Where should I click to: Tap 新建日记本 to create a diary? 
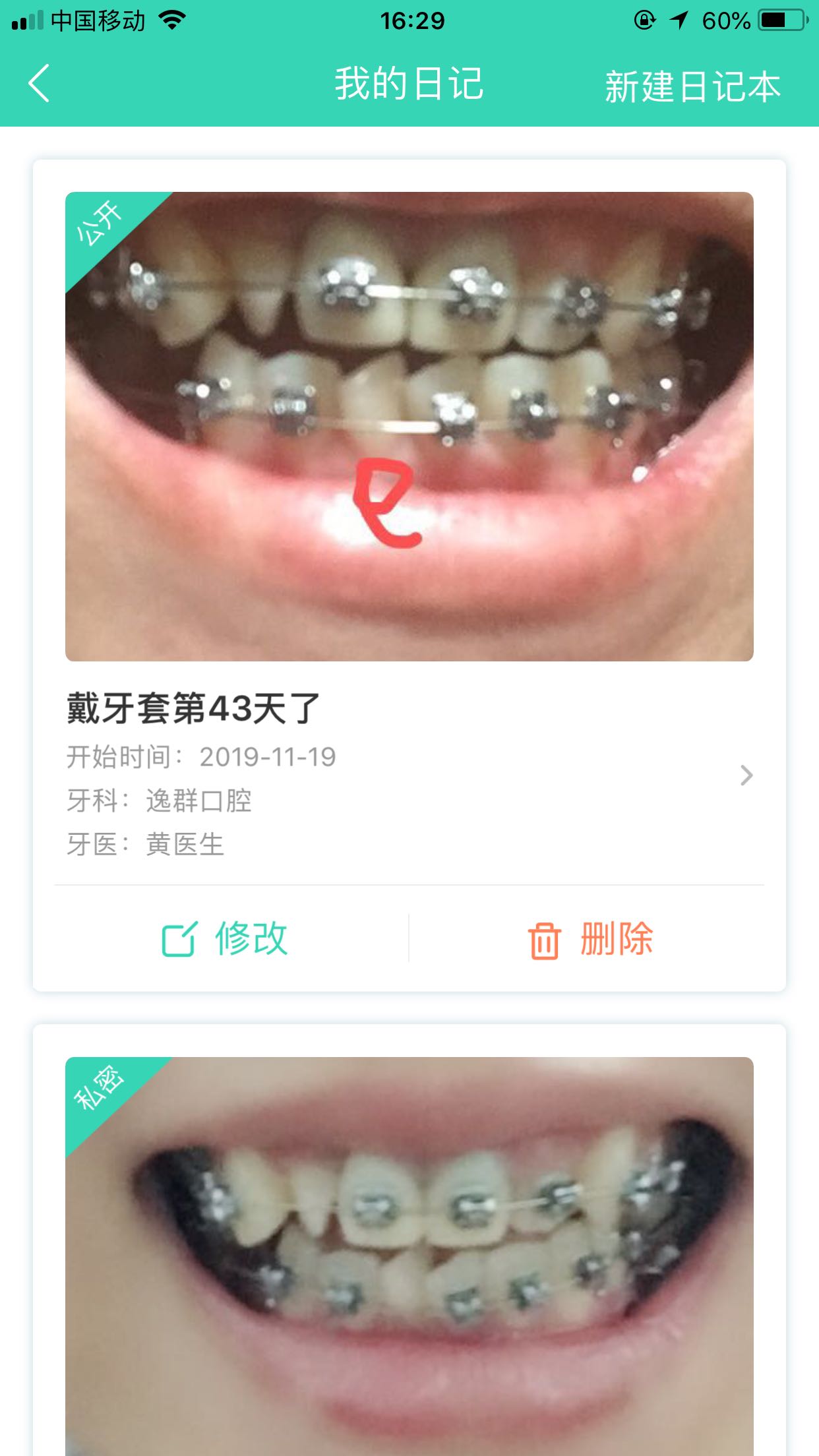pyautogui.click(x=692, y=86)
